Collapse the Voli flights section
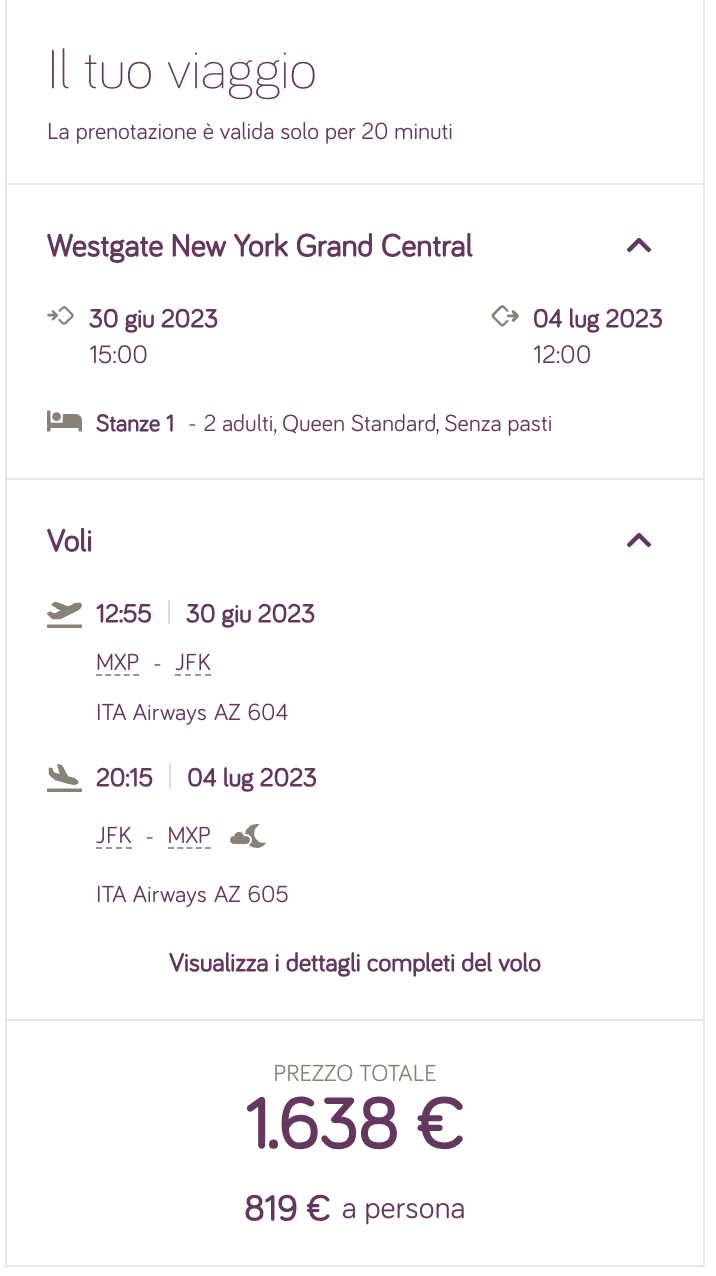The height and width of the screenshot is (1276, 716). (x=639, y=540)
